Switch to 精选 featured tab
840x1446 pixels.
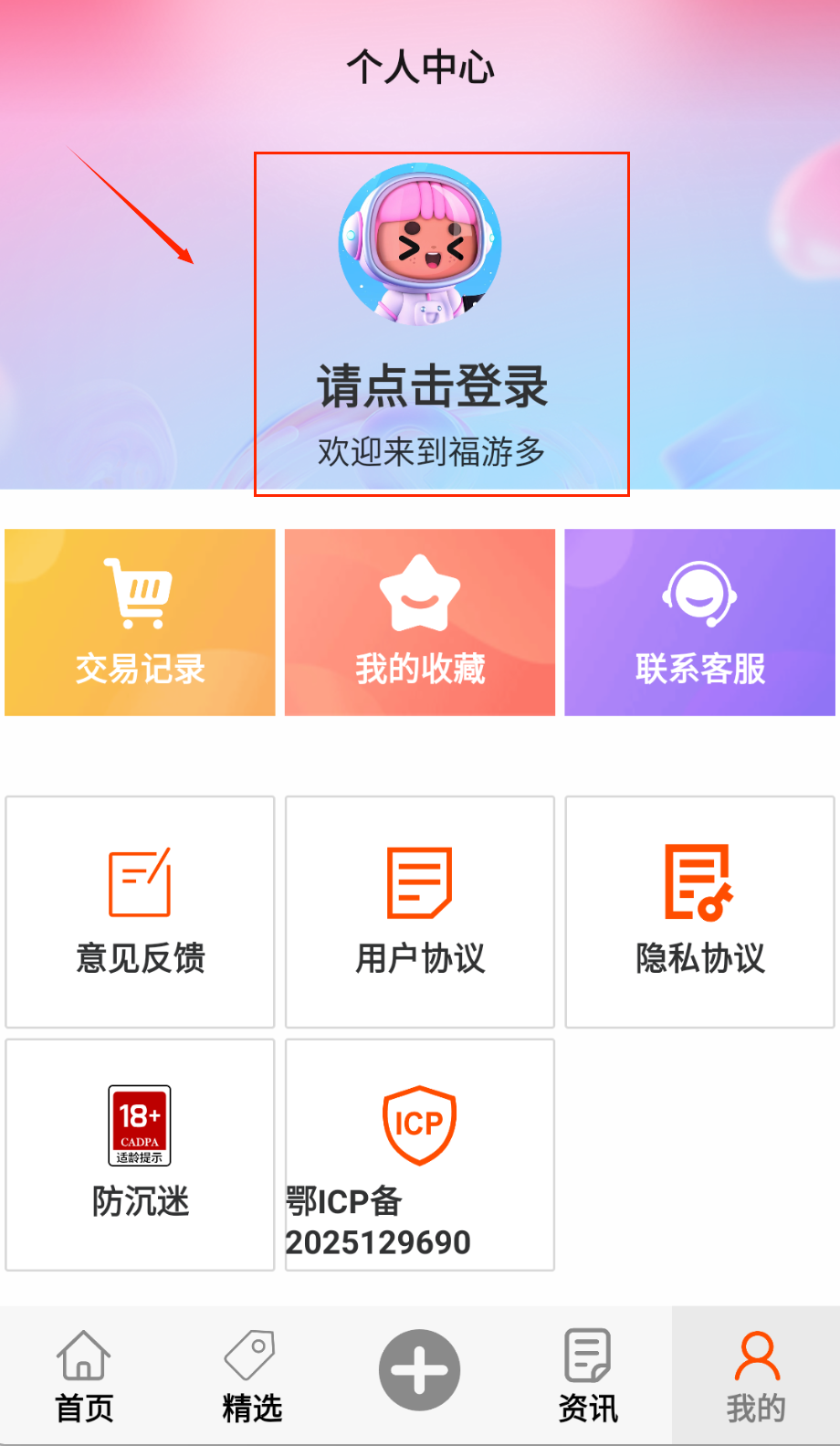coord(252,1376)
